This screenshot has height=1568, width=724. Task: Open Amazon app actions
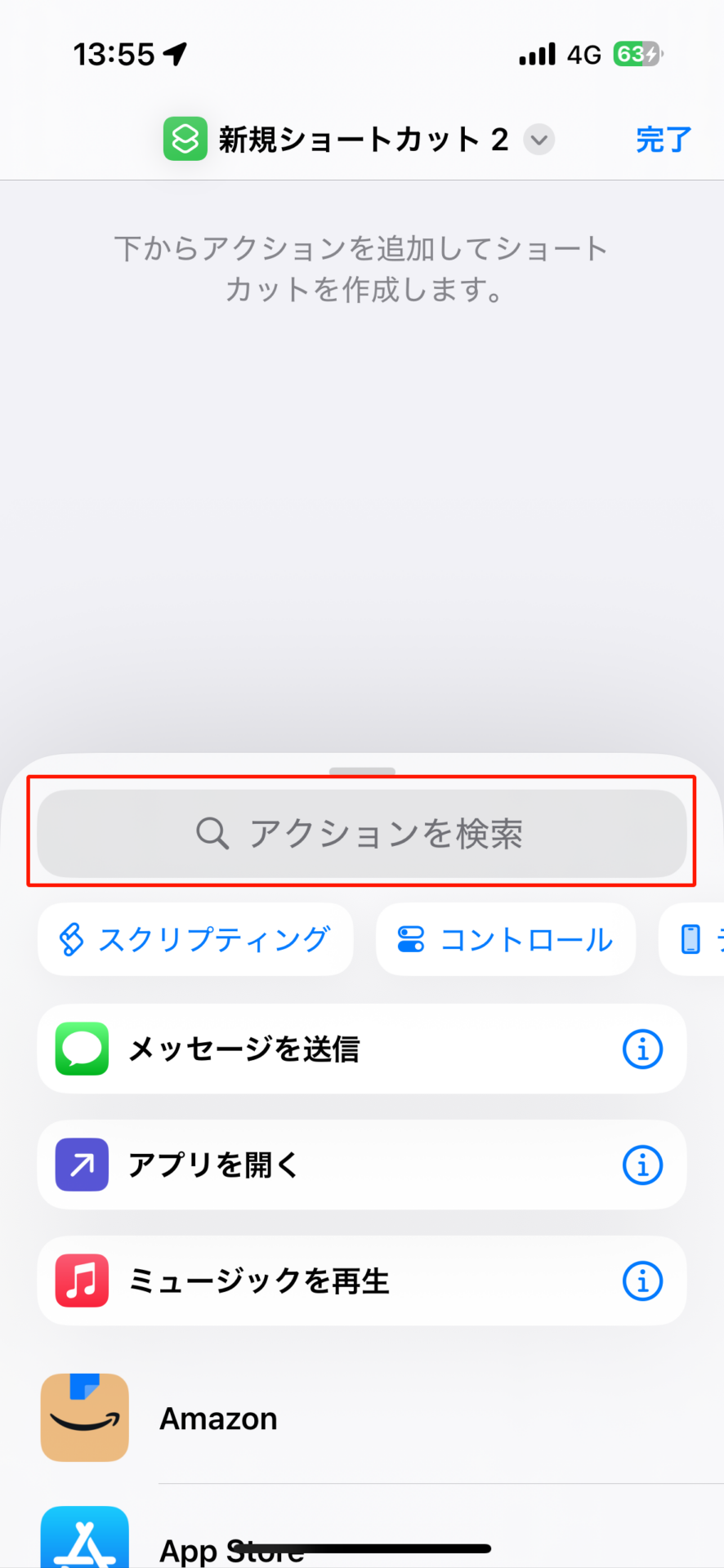[x=217, y=1419]
